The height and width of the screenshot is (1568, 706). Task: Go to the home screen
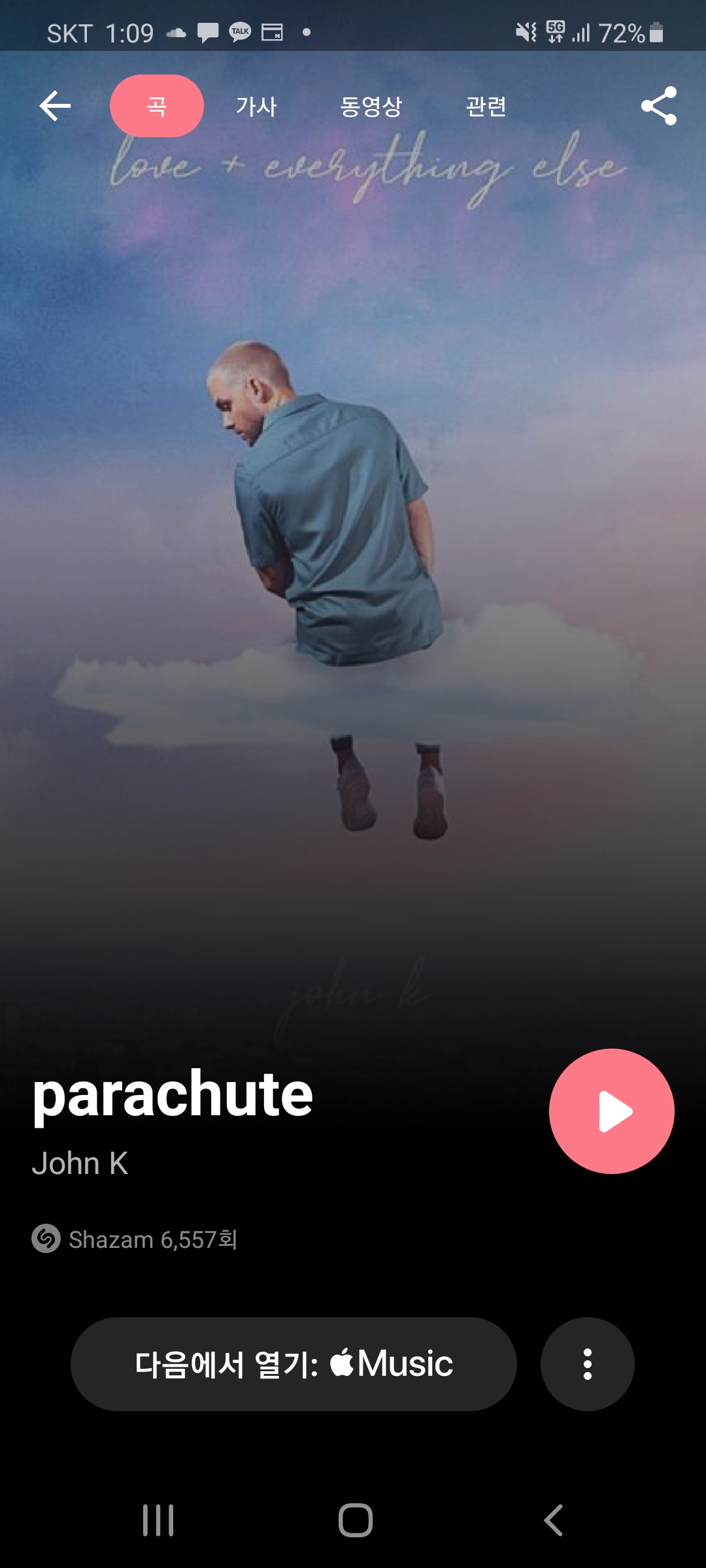[355, 1520]
